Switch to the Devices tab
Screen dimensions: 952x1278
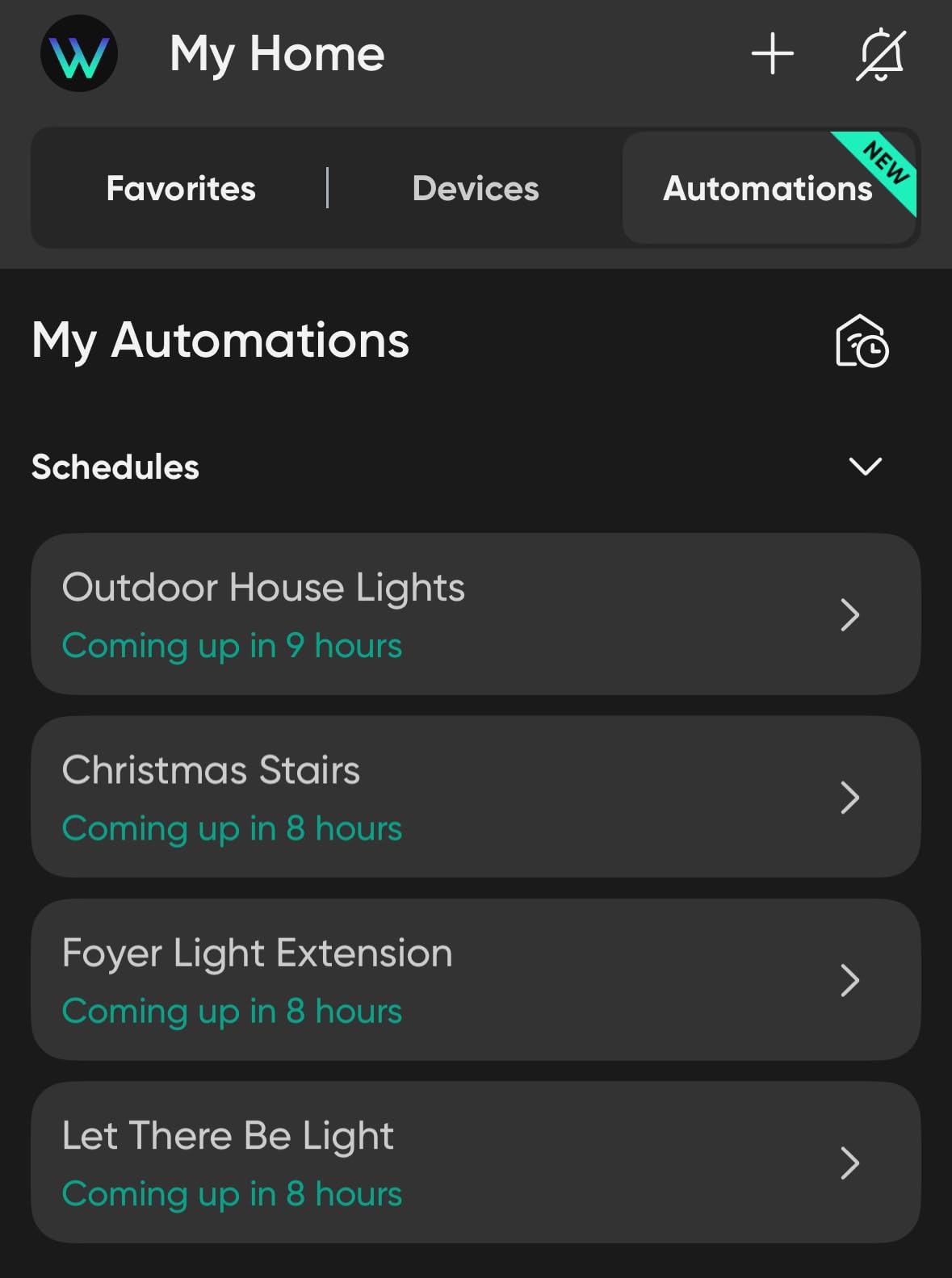click(475, 187)
